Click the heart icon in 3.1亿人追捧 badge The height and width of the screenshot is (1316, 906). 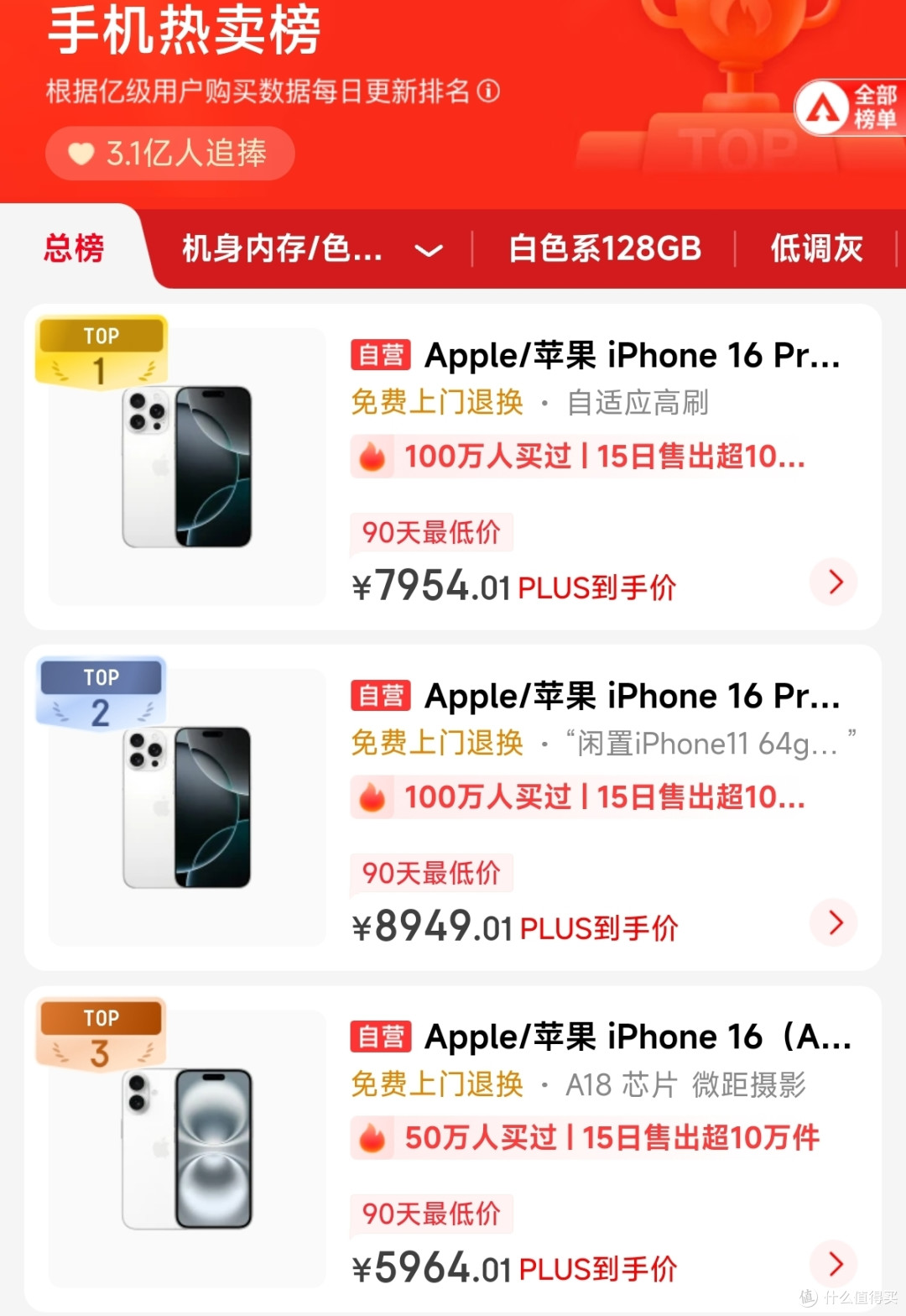[x=81, y=153]
